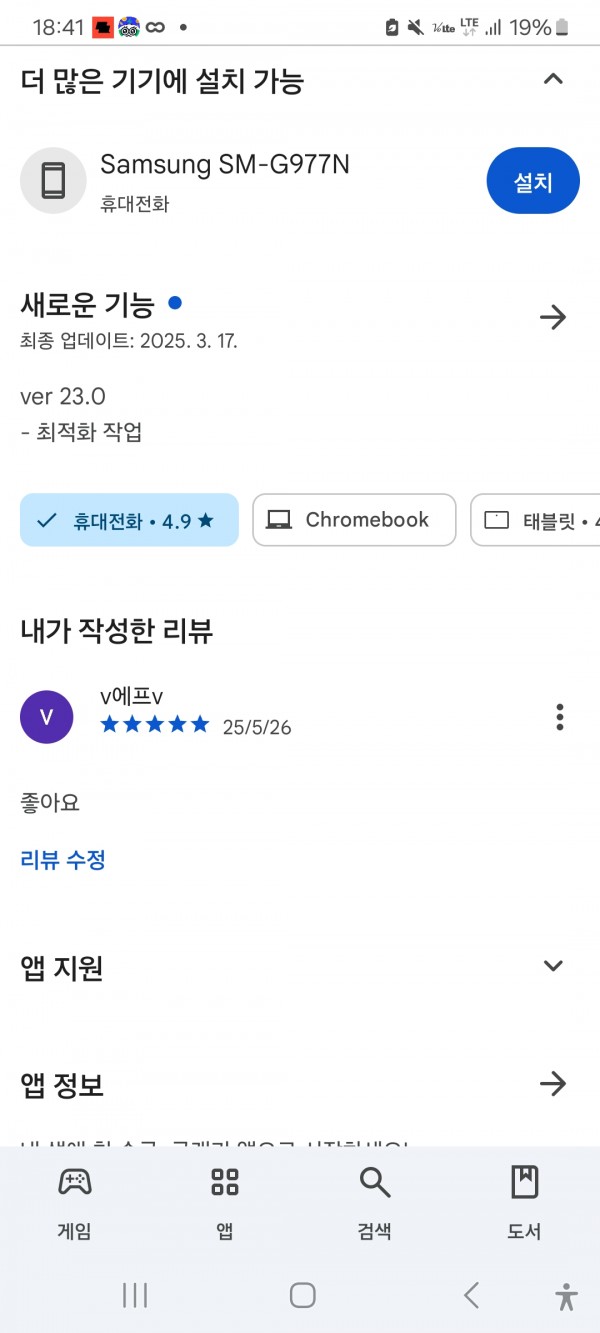Open the overflow menu on my review
Image resolution: width=600 pixels, height=1333 pixels.
(x=560, y=717)
